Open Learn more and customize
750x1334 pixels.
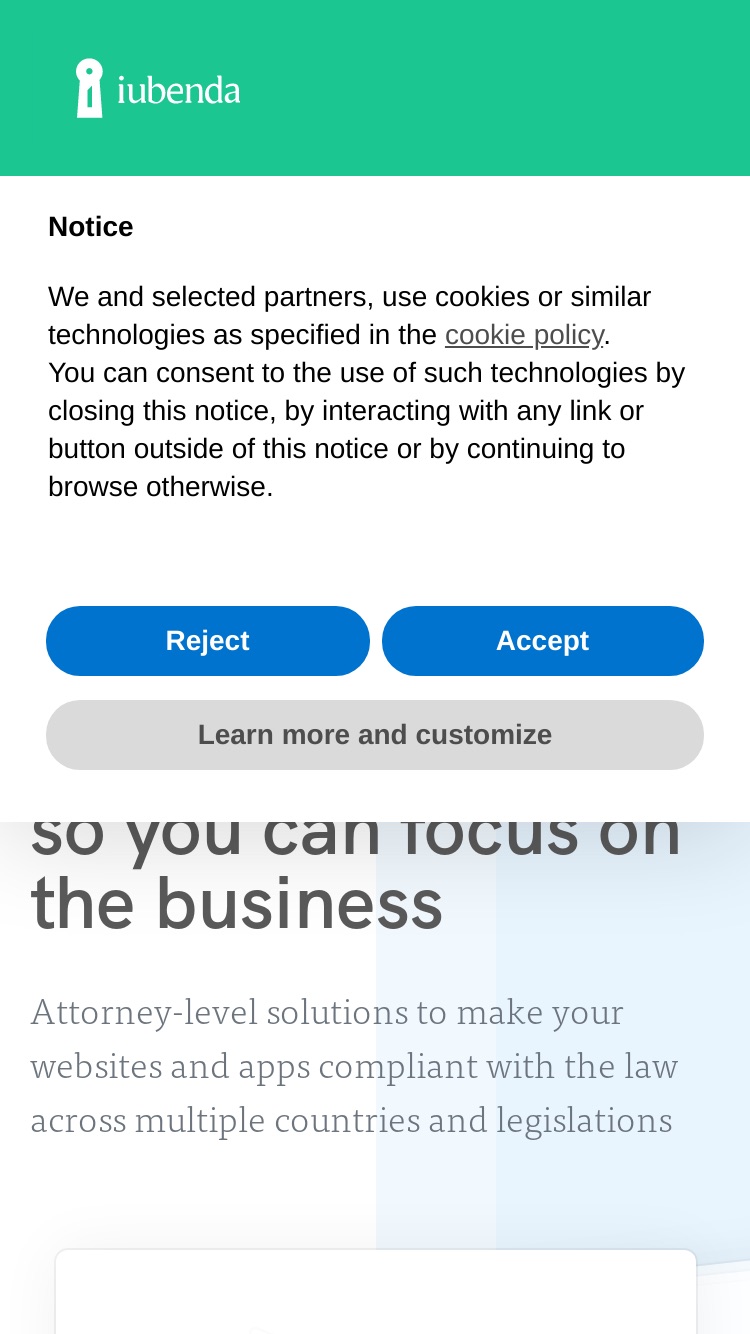(375, 735)
